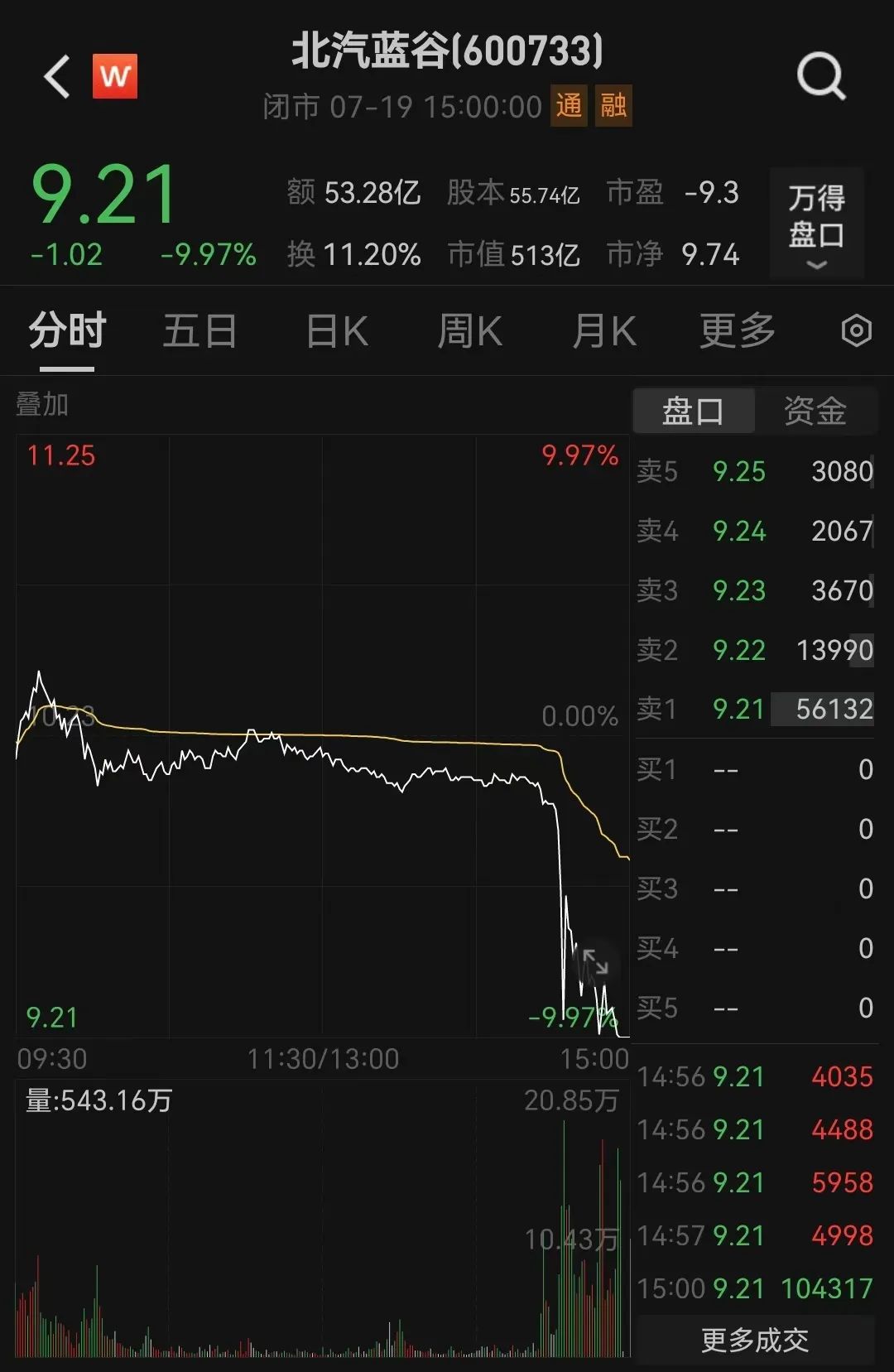
Task: View 更多成交 trade records
Action: click(754, 1340)
